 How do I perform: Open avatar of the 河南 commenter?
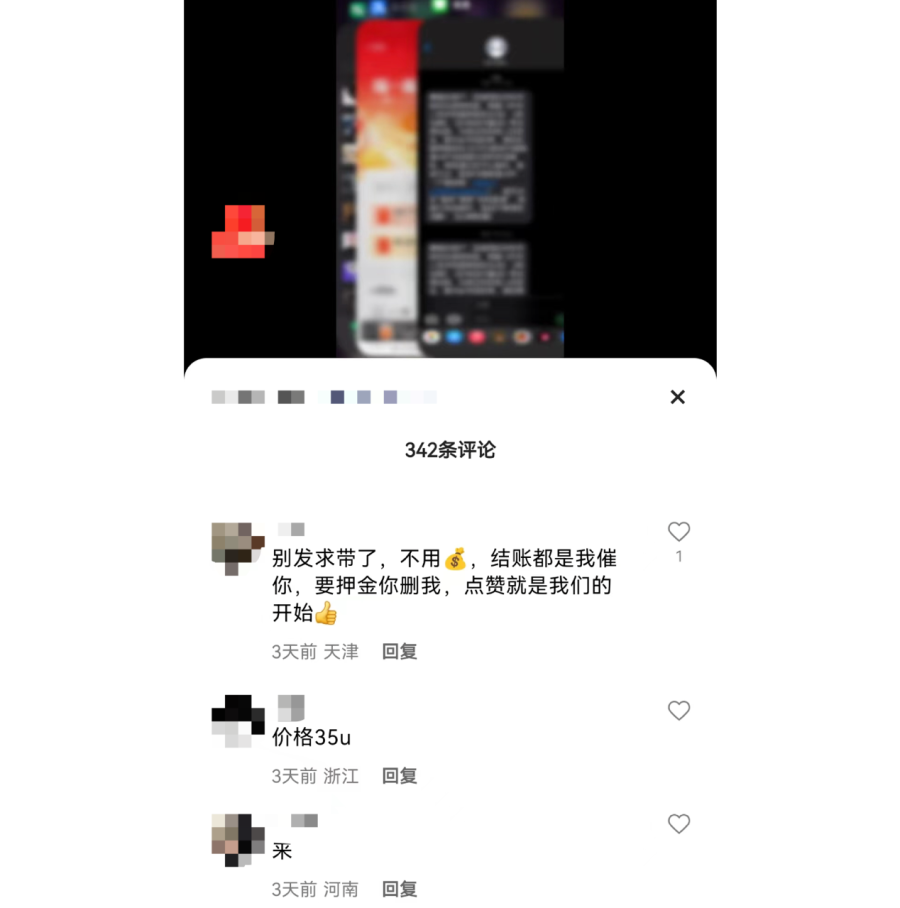click(x=237, y=838)
